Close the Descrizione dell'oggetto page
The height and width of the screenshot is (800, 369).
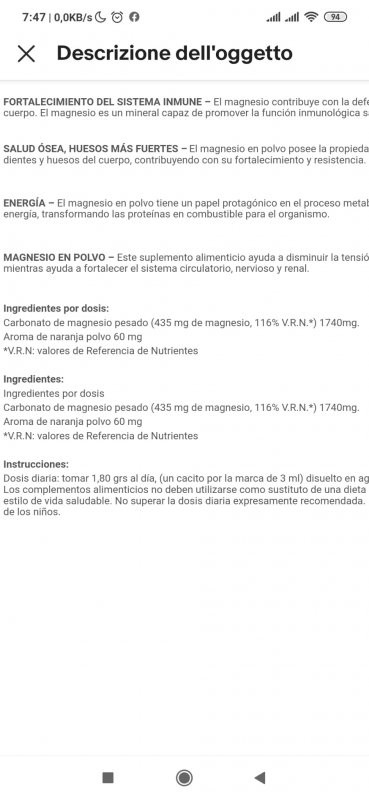click(x=26, y=54)
